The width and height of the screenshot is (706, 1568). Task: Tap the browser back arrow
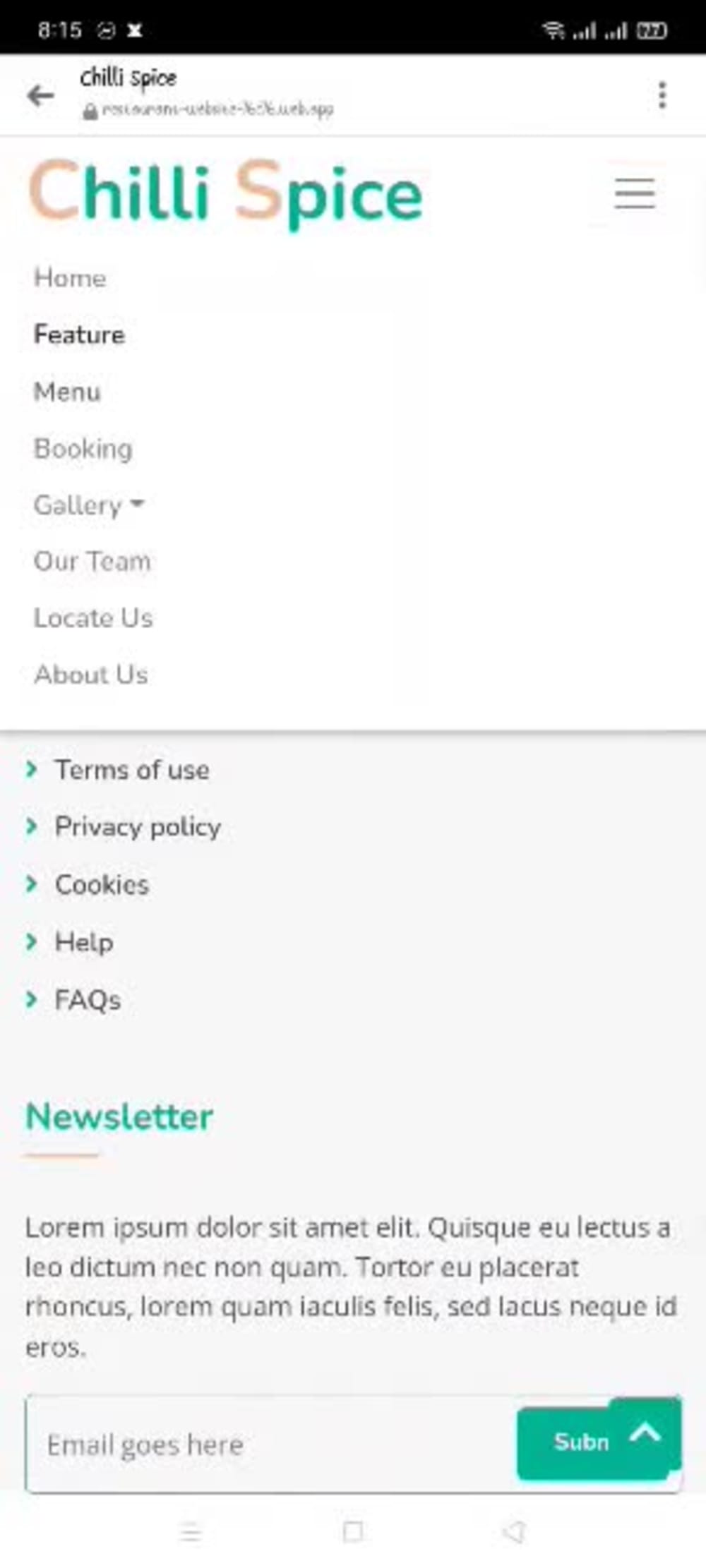coord(41,95)
